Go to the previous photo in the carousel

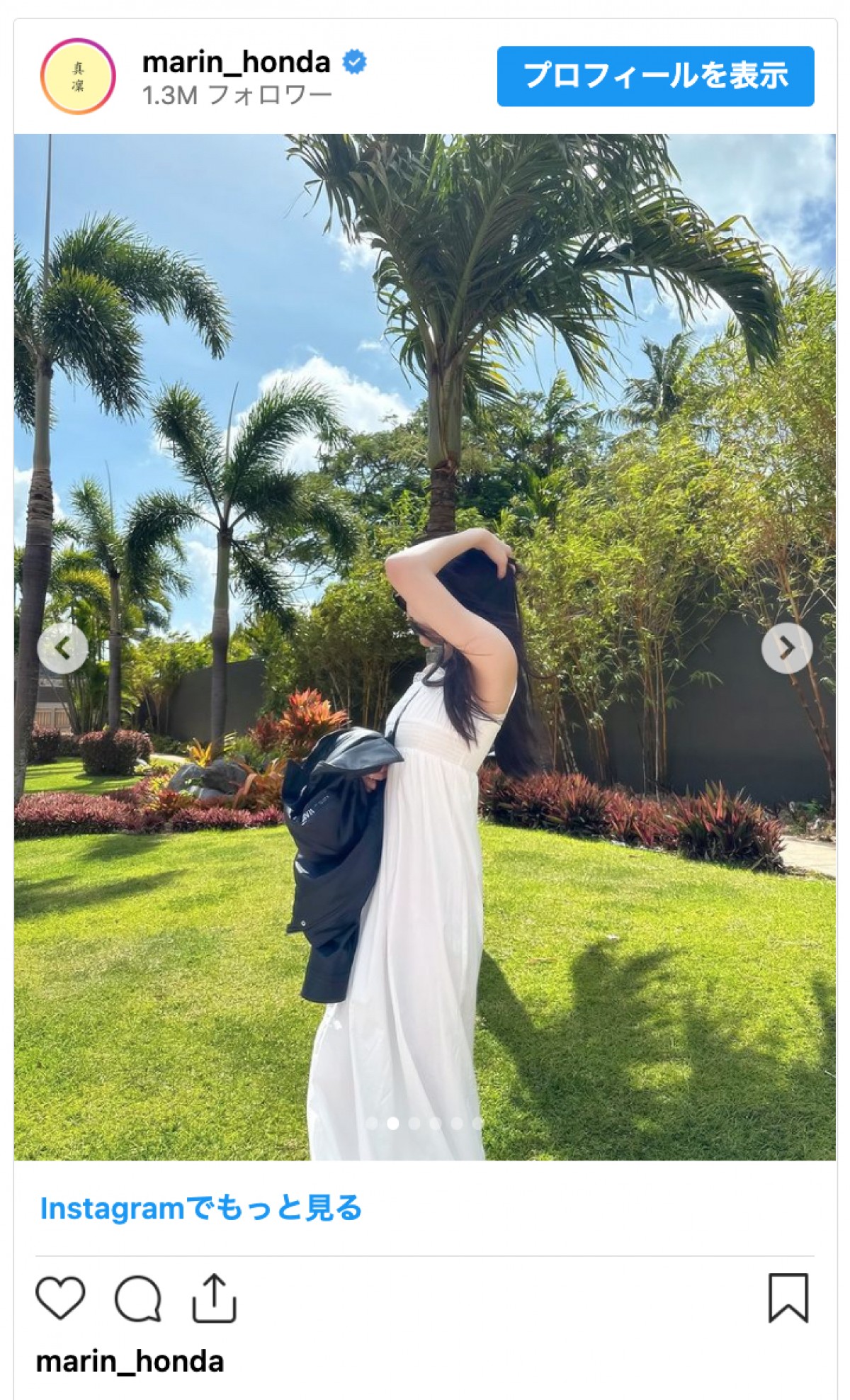[62, 648]
